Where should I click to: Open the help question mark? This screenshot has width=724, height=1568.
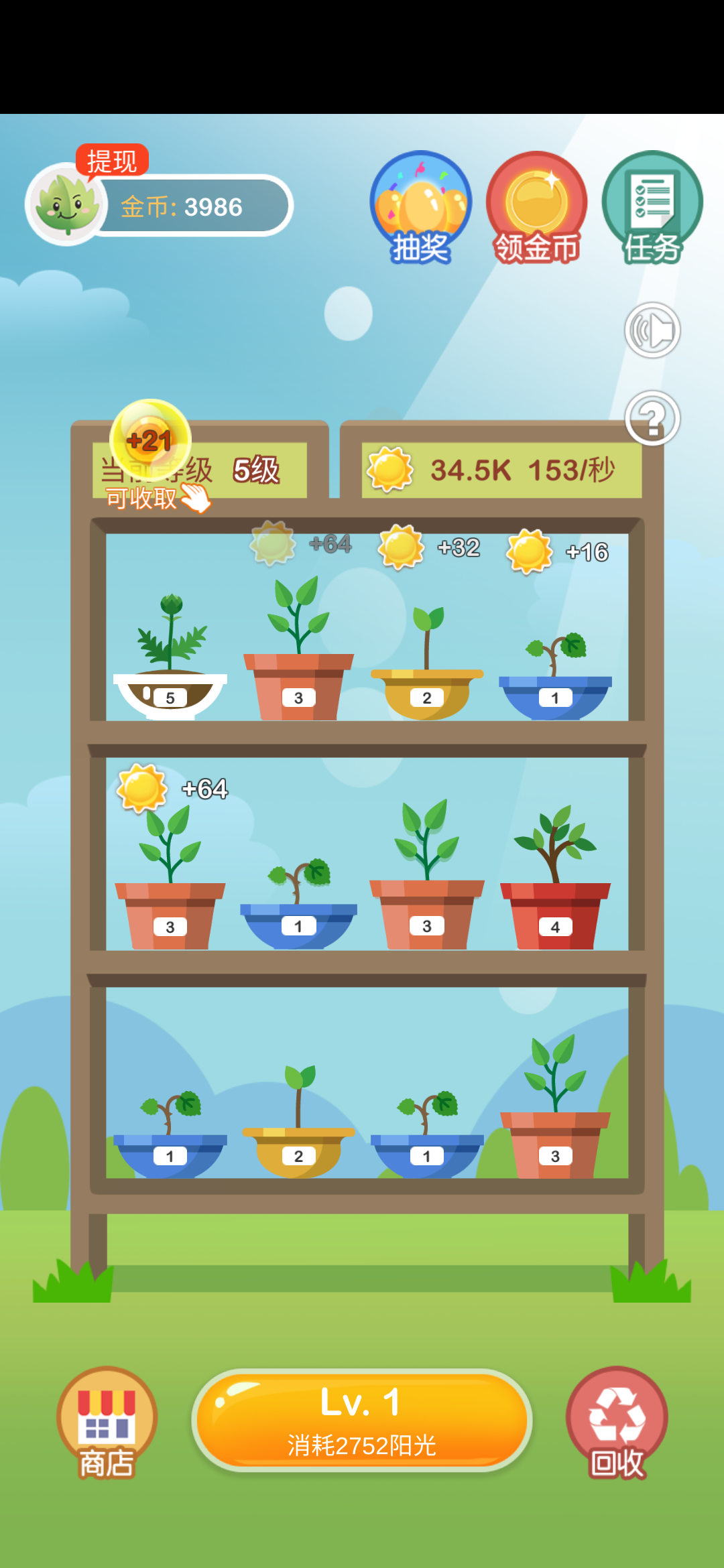652,418
